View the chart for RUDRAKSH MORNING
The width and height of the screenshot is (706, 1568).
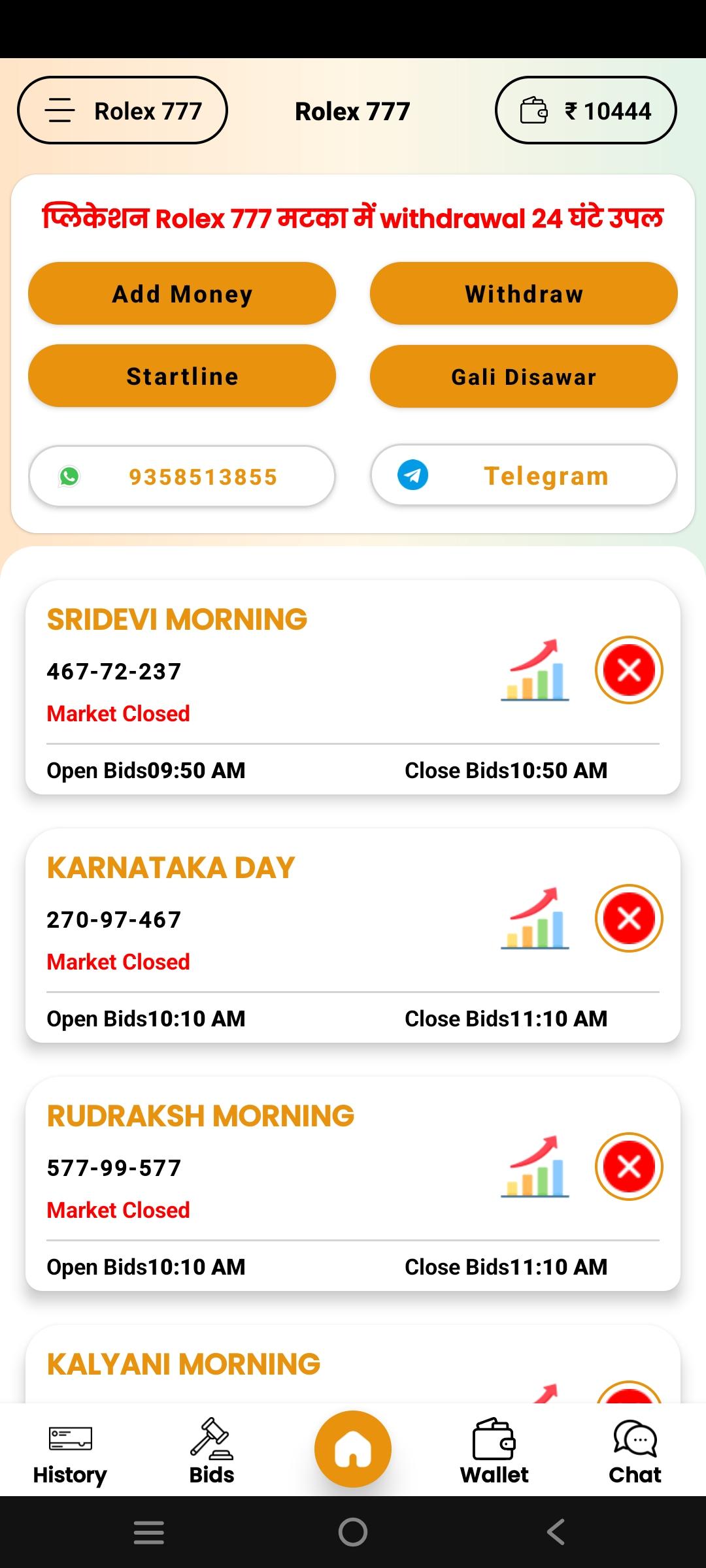[x=535, y=1167]
